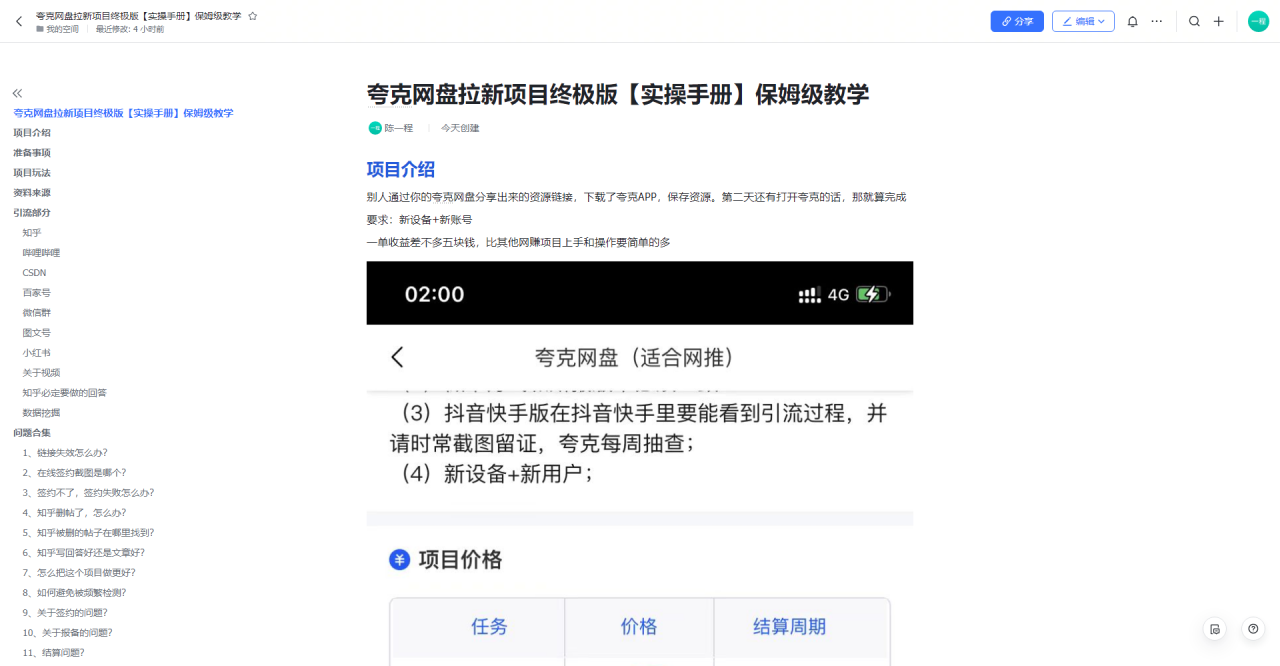Go back using the top-left arrow
The width and height of the screenshot is (1280, 666).
click(18, 21)
